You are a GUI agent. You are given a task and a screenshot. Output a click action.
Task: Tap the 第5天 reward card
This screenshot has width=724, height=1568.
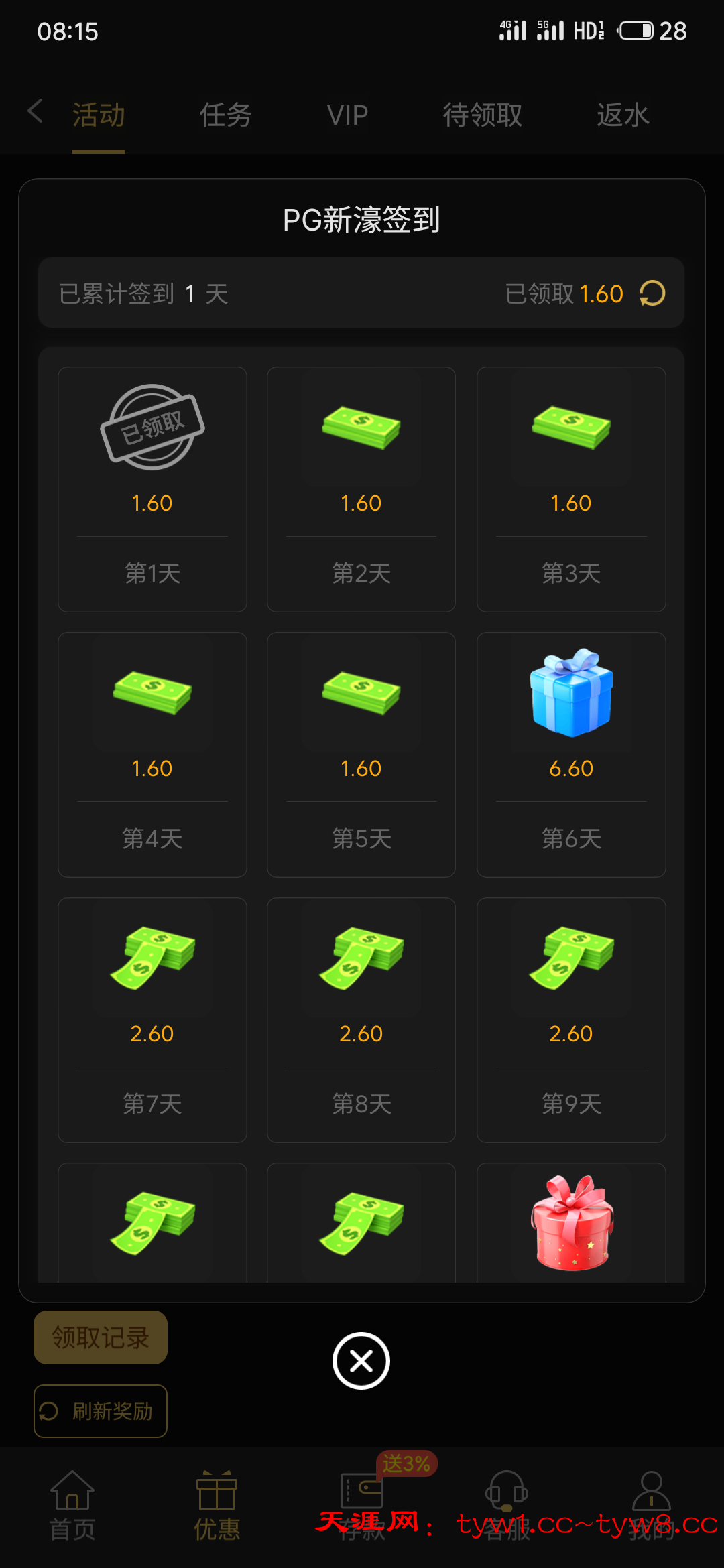click(x=361, y=755)
